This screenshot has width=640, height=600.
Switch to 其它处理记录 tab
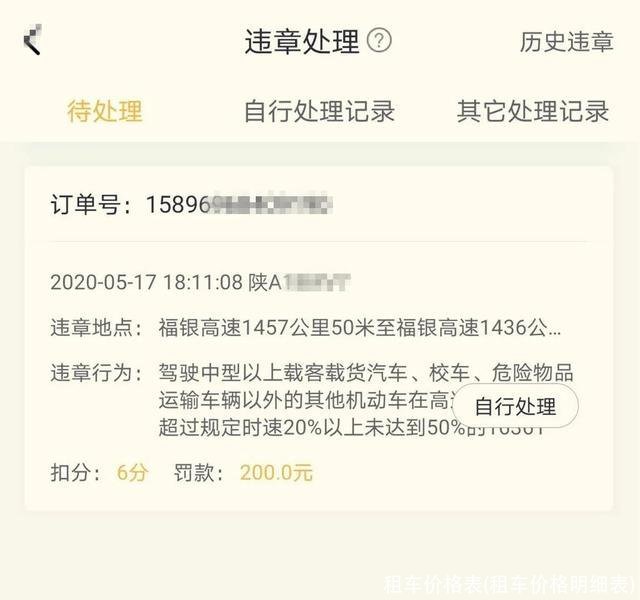coord(533,110)
